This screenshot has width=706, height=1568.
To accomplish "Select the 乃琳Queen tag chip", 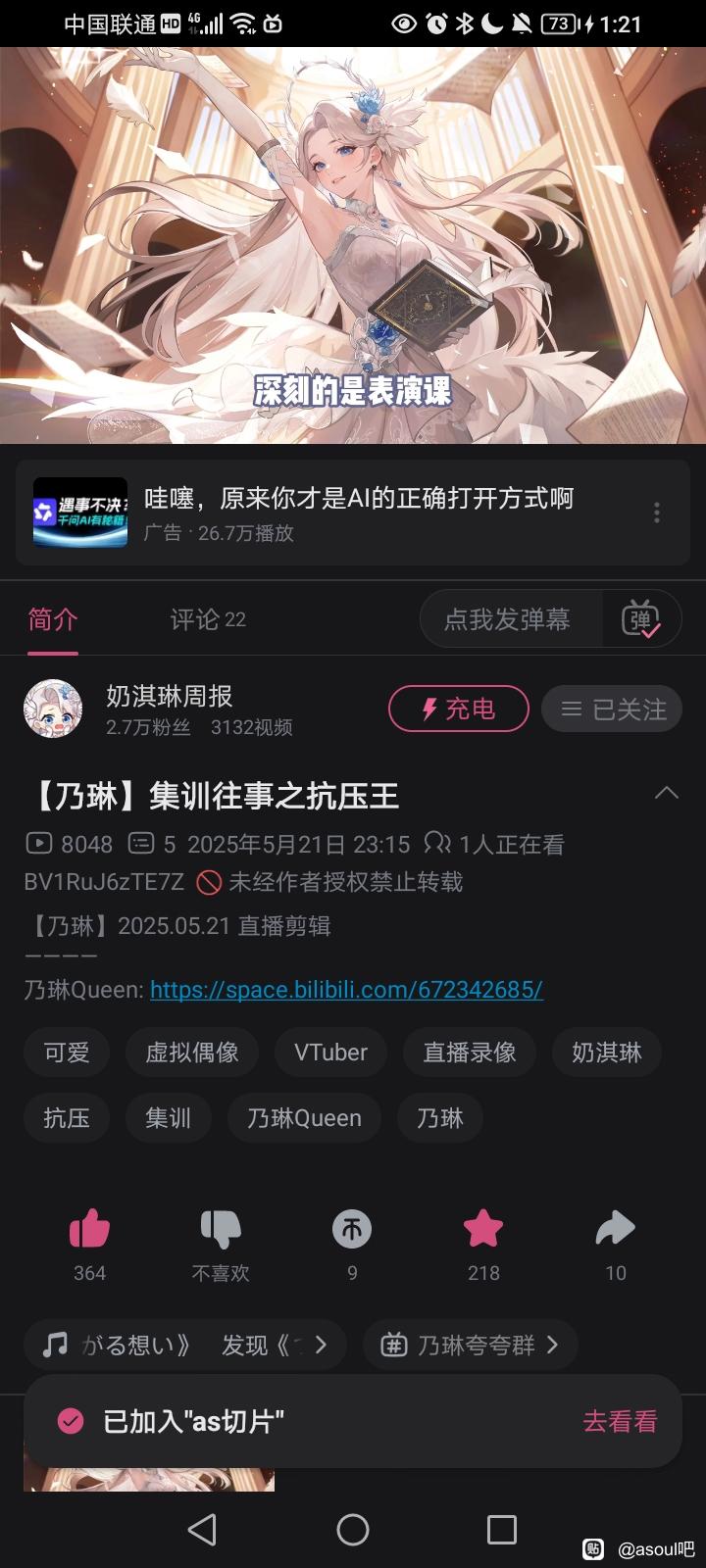I will (304, 1118).
